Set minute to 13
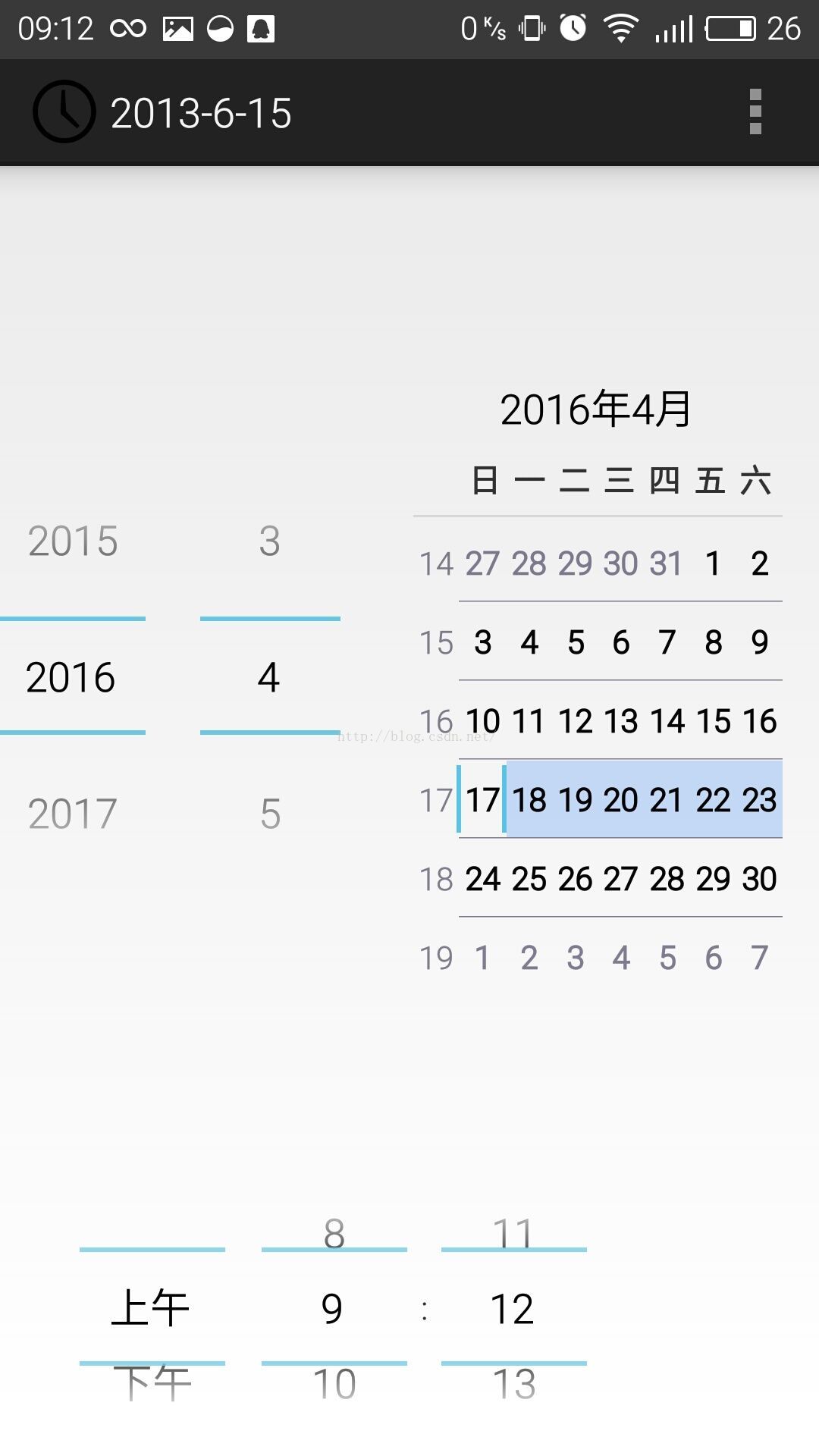Image resolution: width=819 pixels, height=1456 pixels. (x=514, y=1385)
